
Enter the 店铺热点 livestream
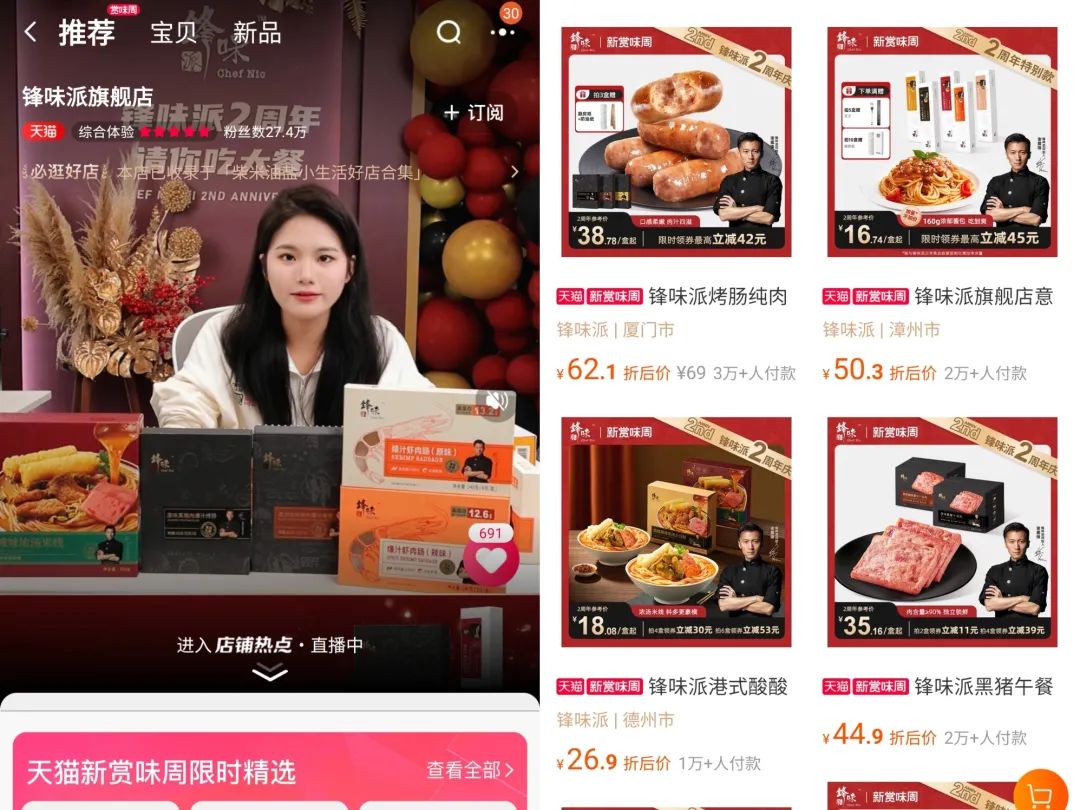[270, 646]
